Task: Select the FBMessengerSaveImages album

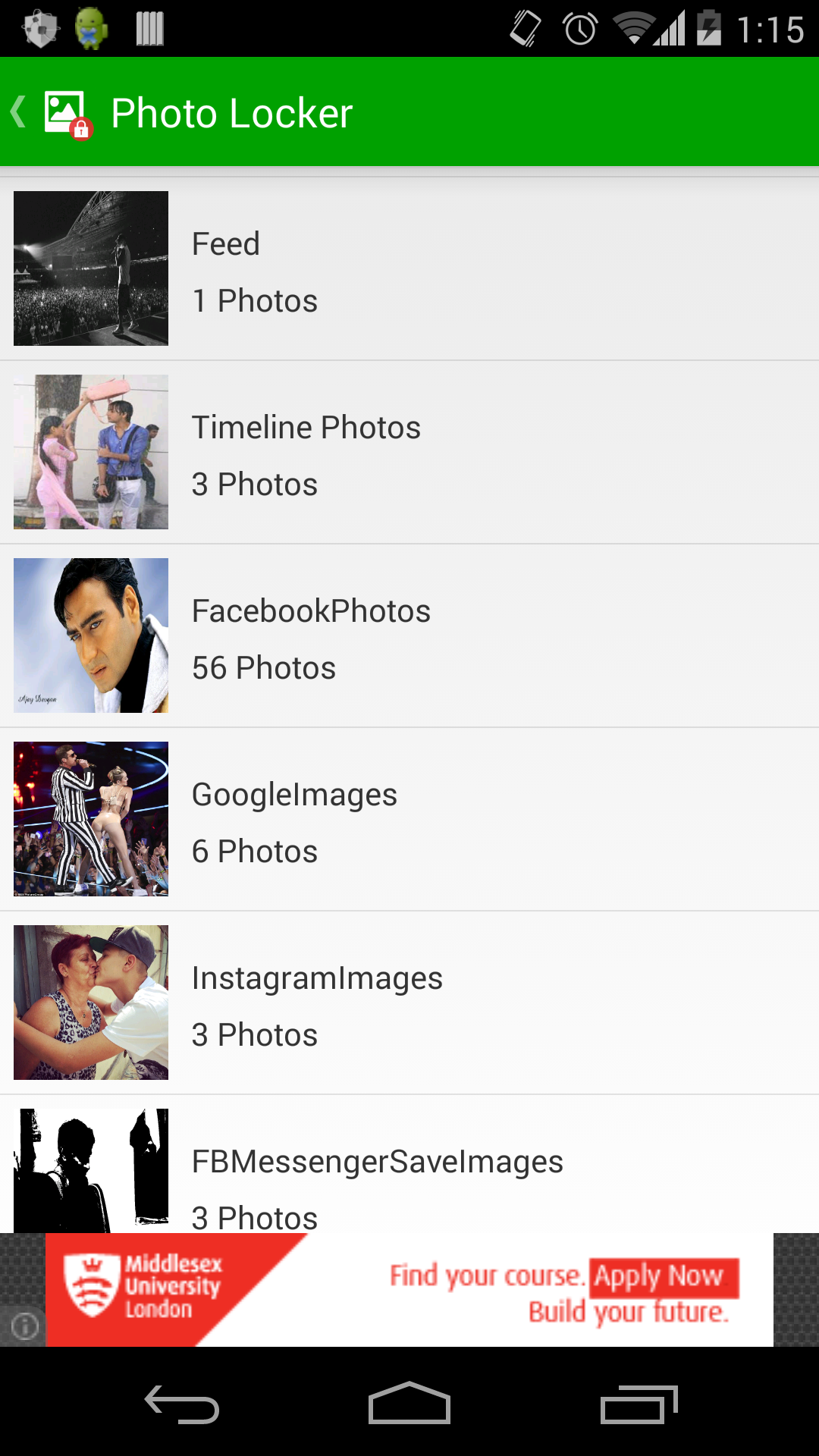Action: click(x=409, y=1172)
